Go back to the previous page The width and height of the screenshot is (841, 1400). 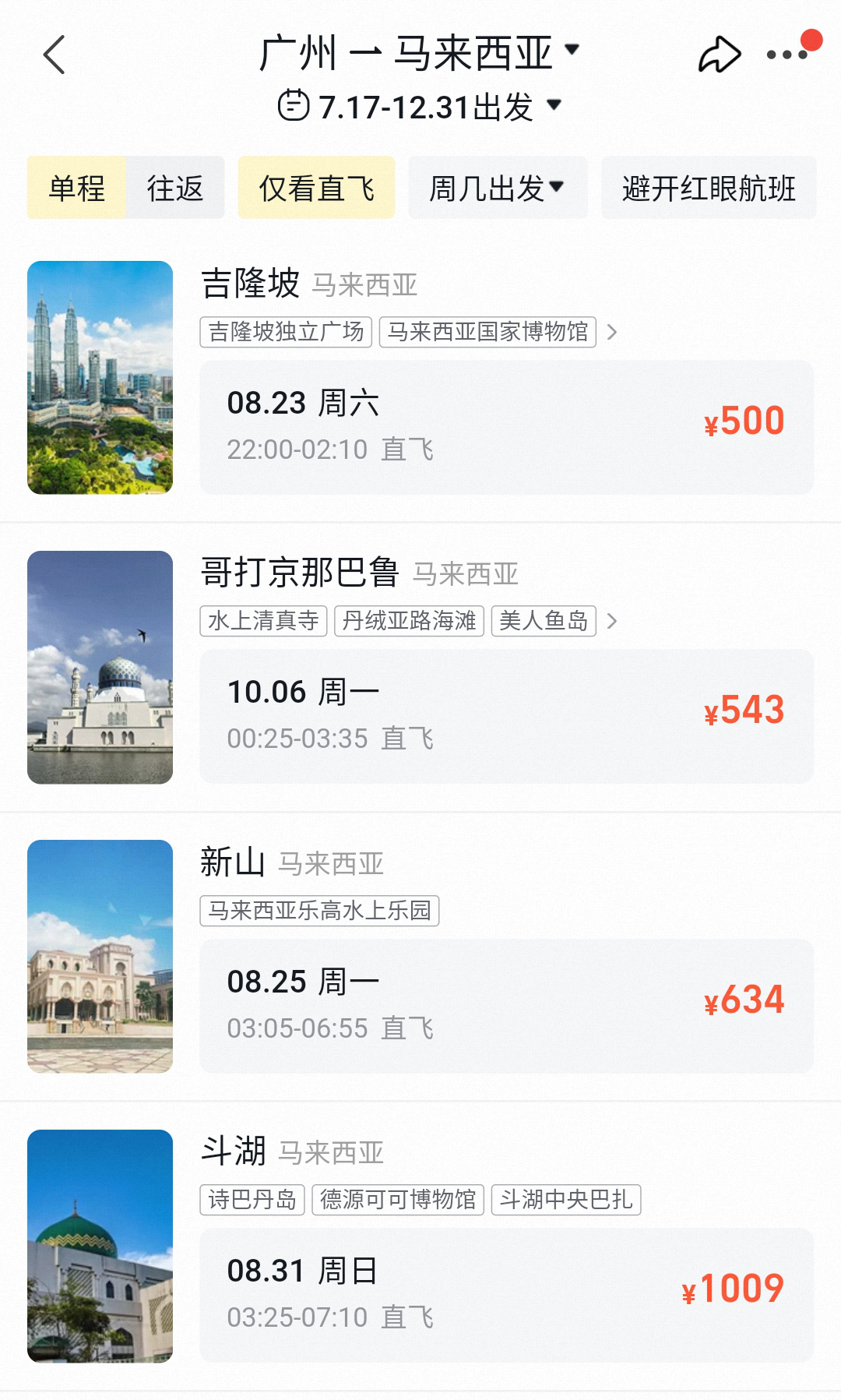[55, 55]
